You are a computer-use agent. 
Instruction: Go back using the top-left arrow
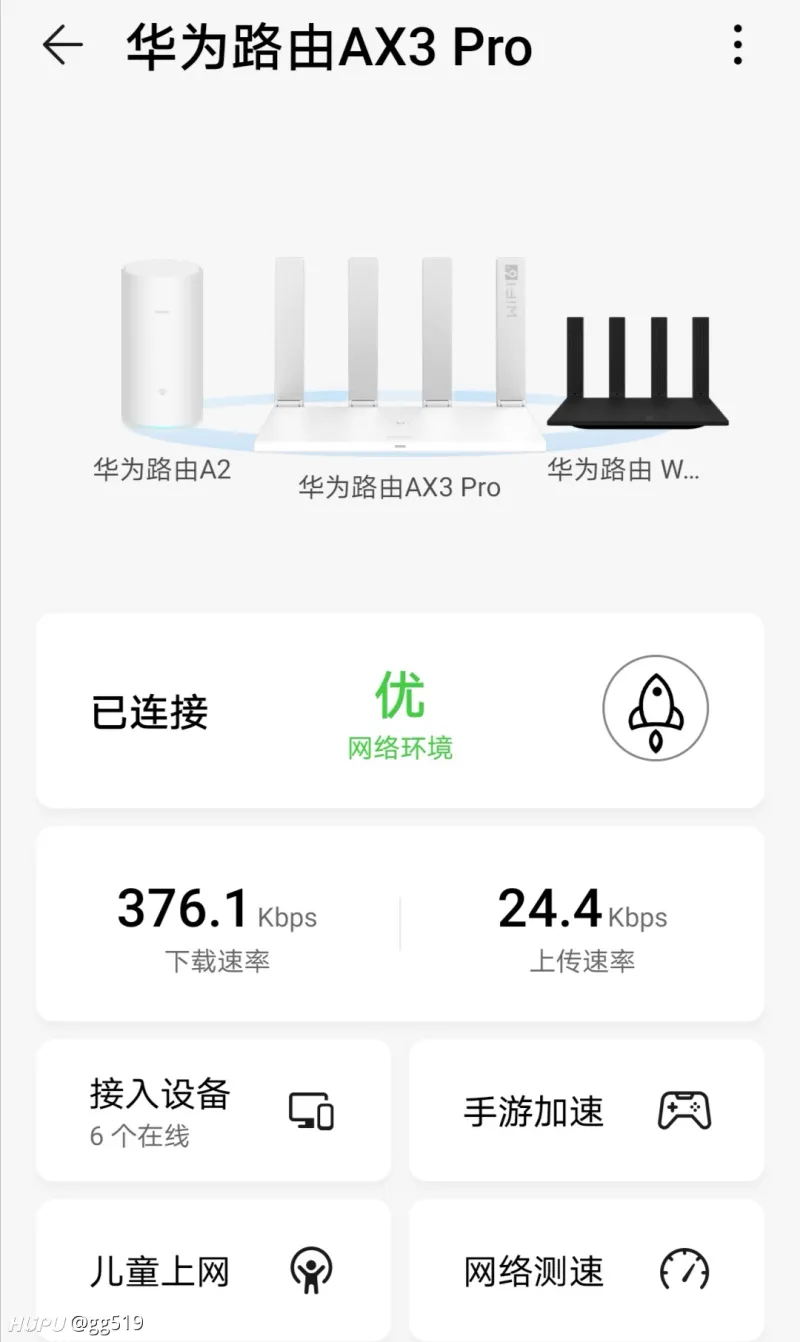tap(62, 47)
